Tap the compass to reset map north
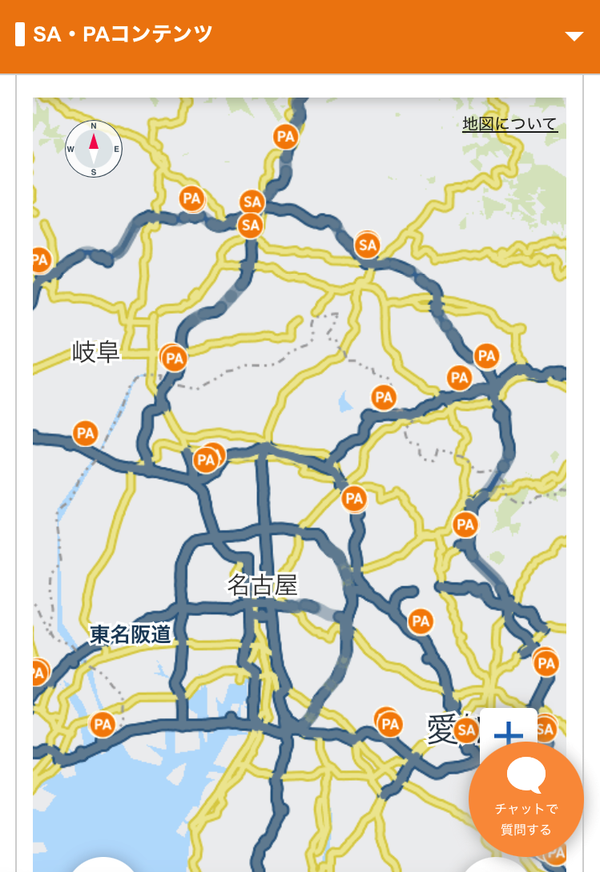600x872 pixels. point(93,149)
